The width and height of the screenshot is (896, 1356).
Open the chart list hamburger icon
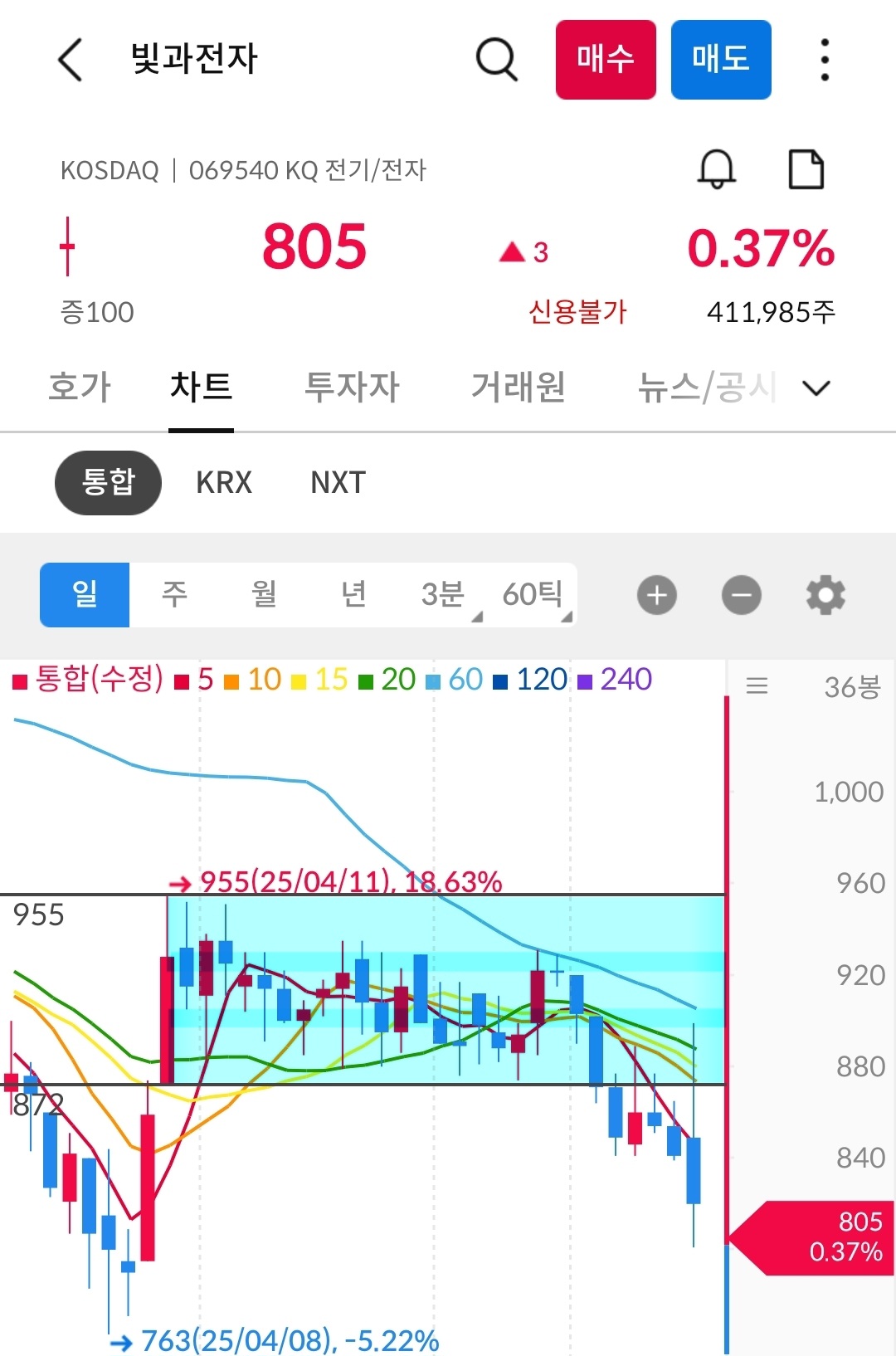pyautogui.click(x=757, y=684)
